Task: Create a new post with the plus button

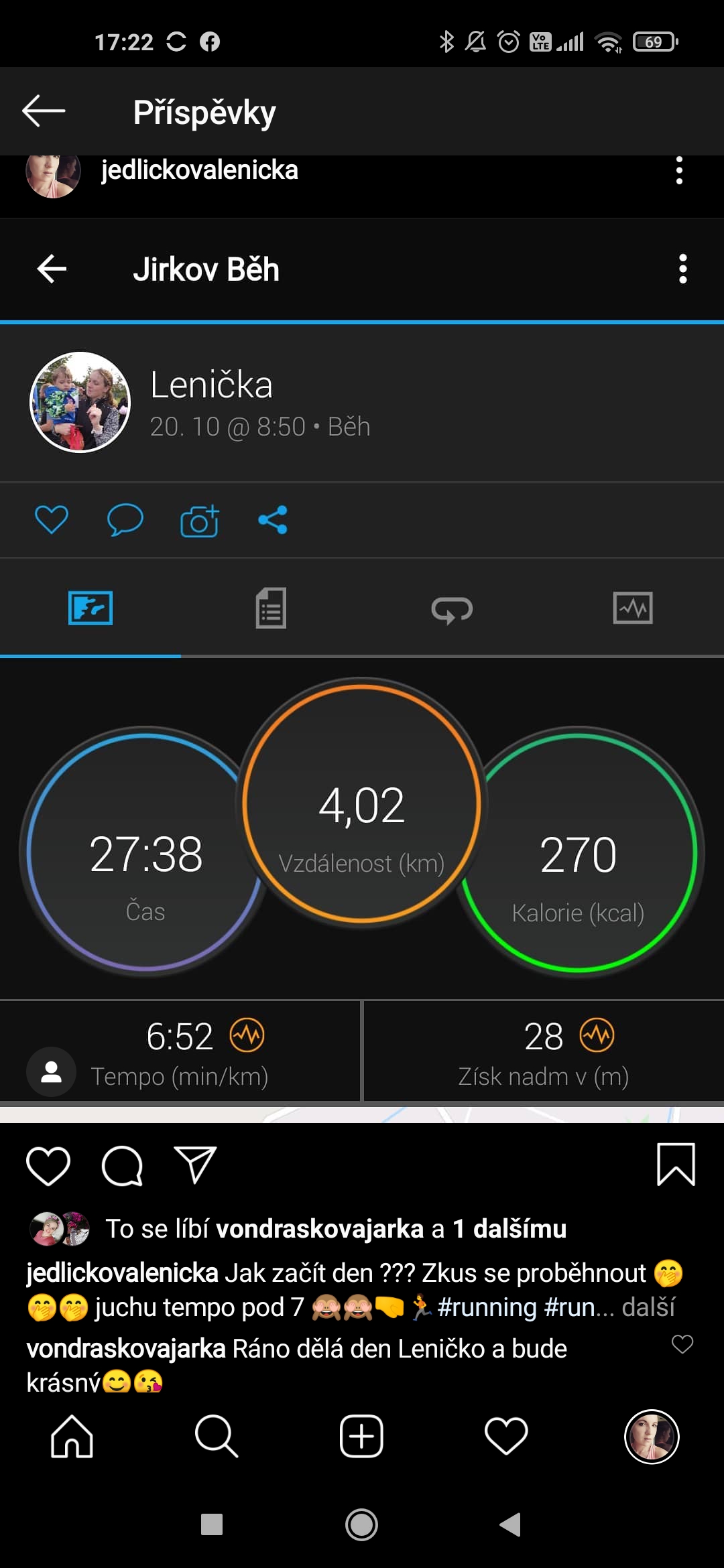Action: point(361,1437)
